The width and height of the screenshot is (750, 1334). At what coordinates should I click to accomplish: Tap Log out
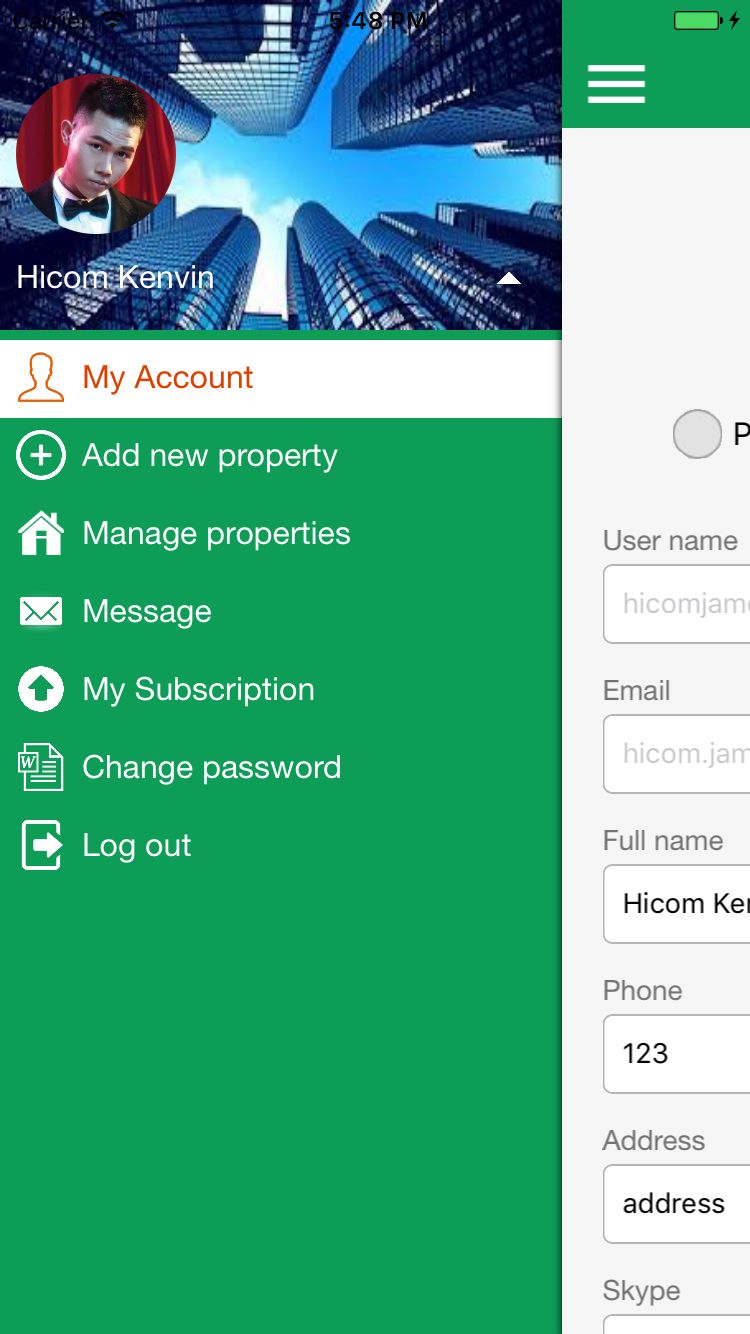click(281, 846)
